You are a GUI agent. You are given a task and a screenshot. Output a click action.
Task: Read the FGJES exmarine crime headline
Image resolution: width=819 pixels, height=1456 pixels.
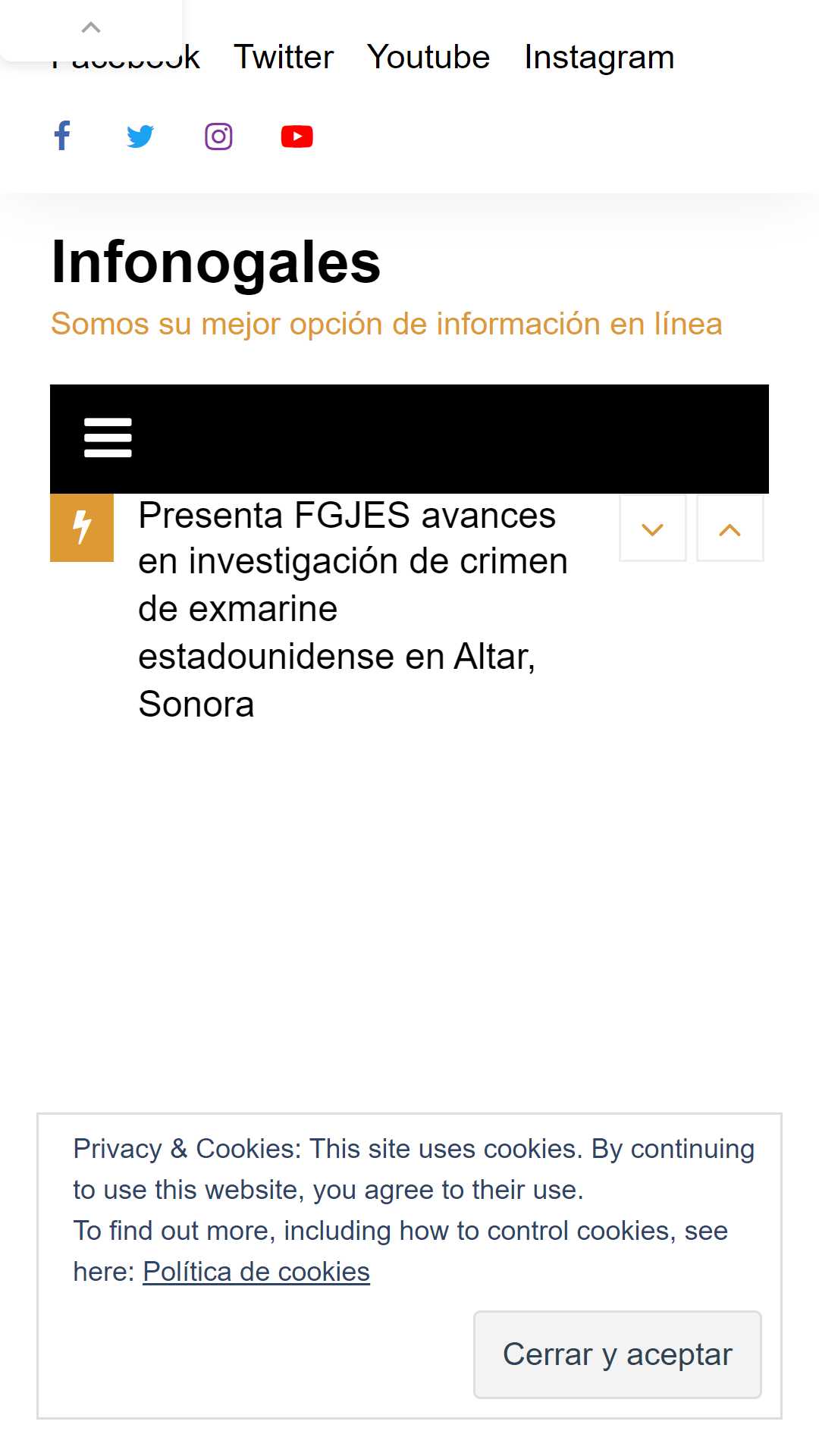tap(353, 610)
